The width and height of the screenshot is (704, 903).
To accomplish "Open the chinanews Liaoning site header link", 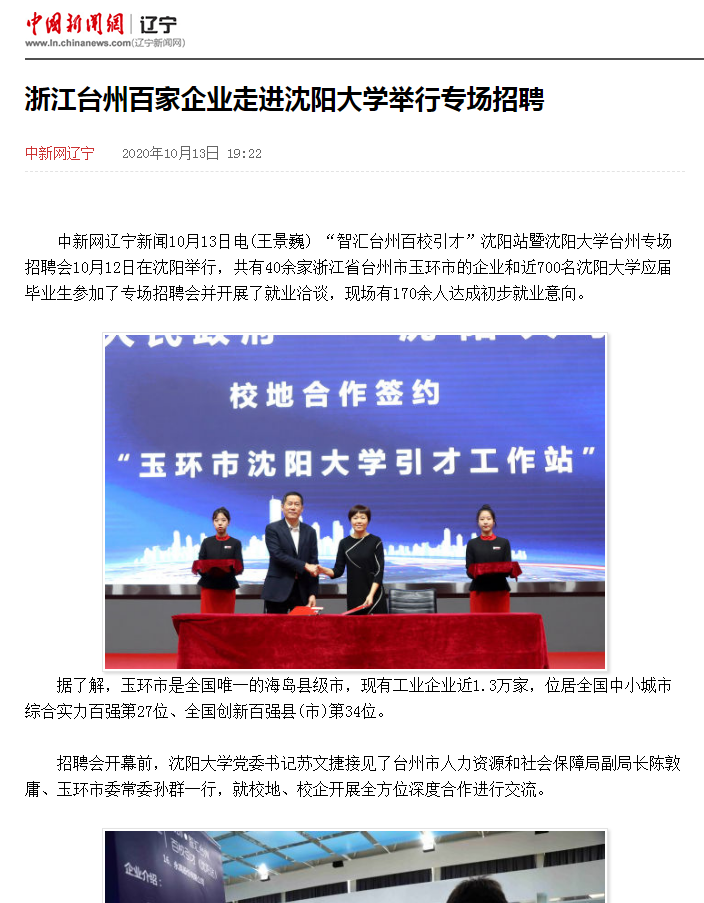I will point(105,30).
